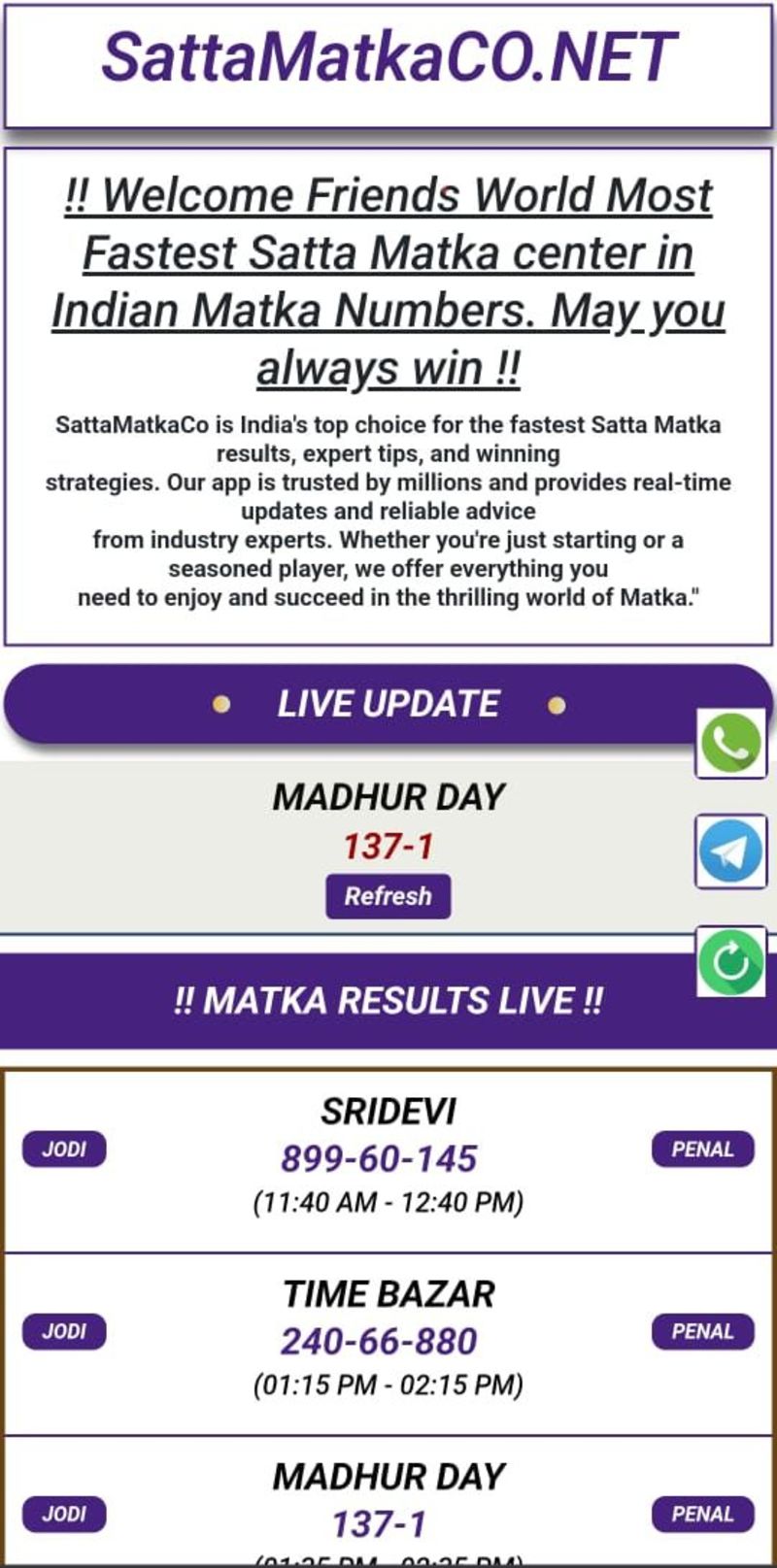Tap the green phone call icon
This screenshot has height=1568, width=777.
coord(730,743)
